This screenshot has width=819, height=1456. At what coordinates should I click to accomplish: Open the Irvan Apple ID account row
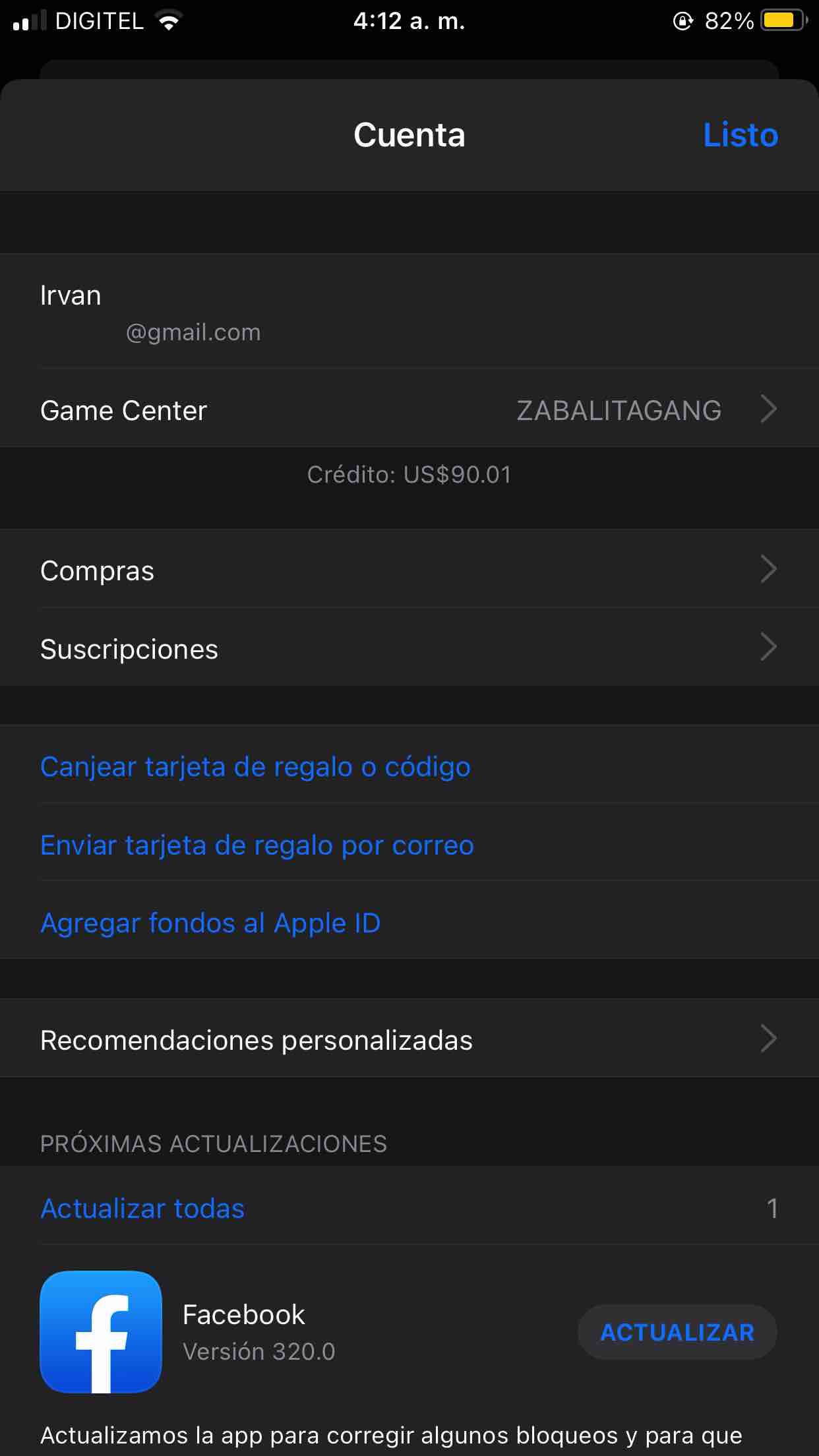point(409,311)
